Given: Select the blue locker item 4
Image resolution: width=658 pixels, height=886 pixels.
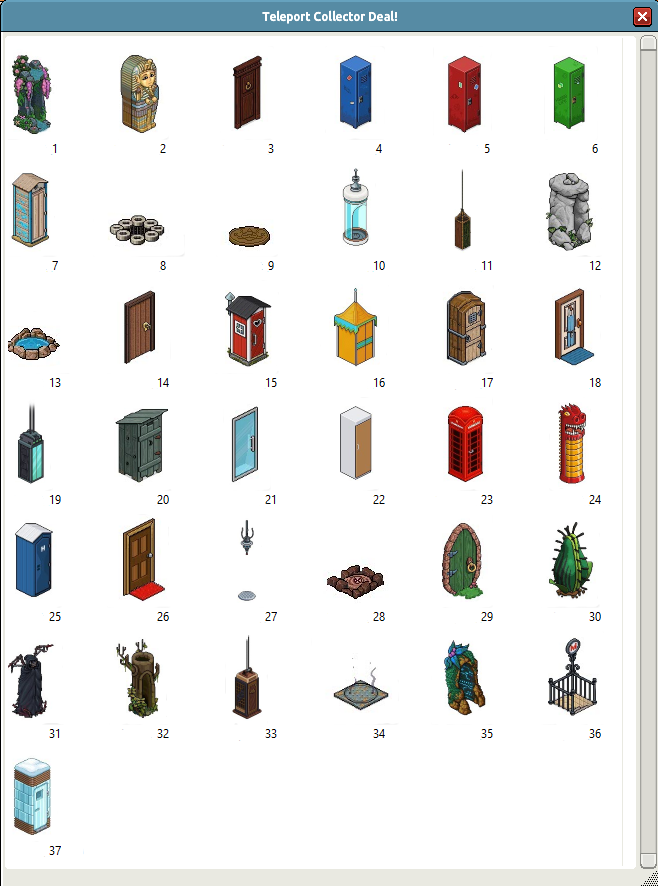Looking at the screenshot, I should 355,93.
